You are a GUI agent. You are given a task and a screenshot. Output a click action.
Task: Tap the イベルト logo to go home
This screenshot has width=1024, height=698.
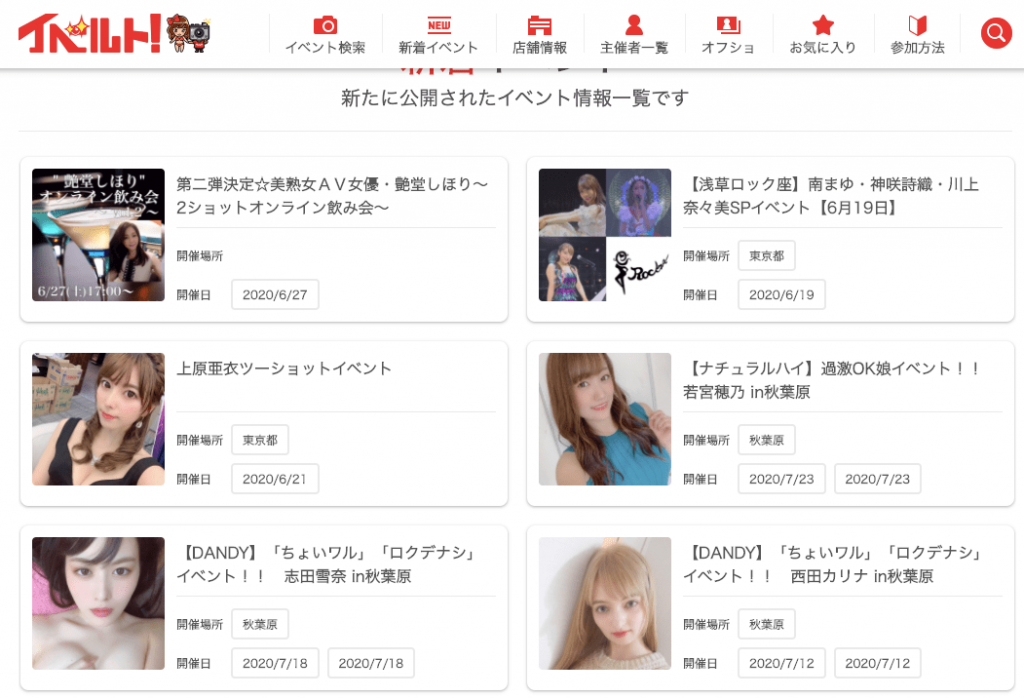point(90,33)
